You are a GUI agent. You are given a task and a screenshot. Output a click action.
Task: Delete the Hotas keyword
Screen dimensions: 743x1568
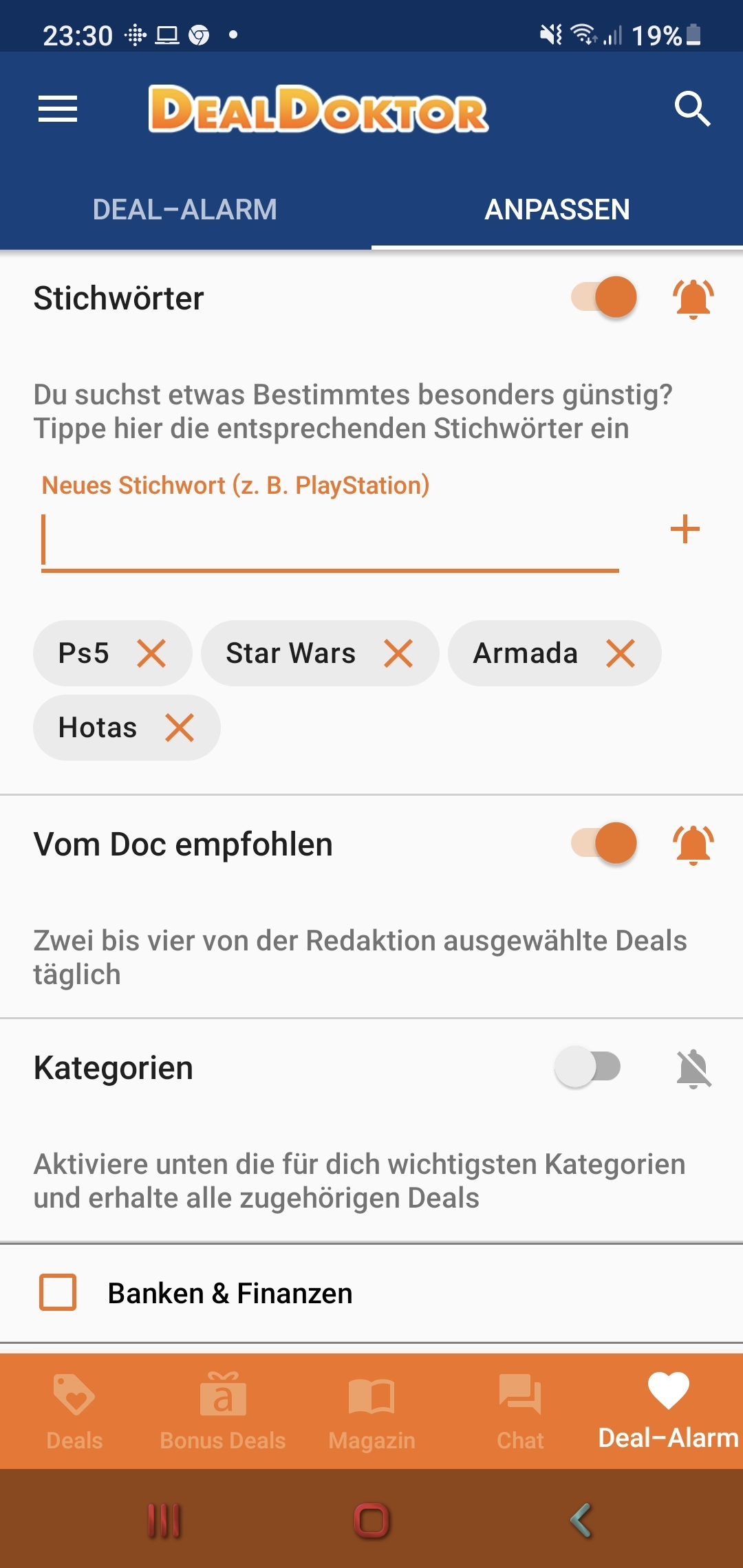pyautogui.click(x=180, y=728)
